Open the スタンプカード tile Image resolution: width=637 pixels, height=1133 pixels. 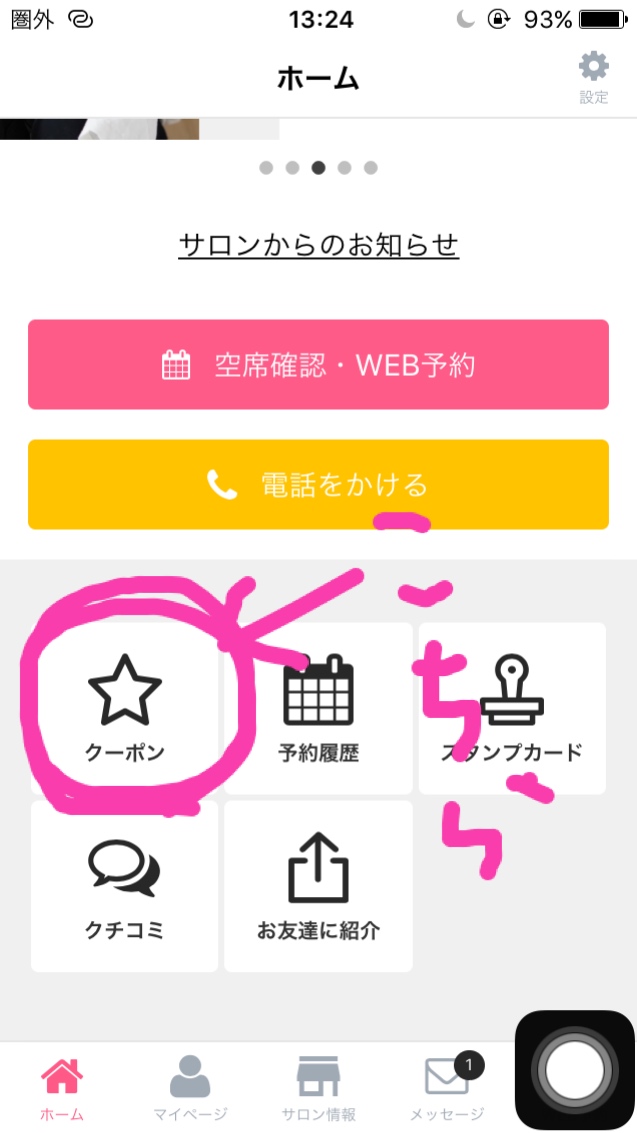click(x=512, y=708)
